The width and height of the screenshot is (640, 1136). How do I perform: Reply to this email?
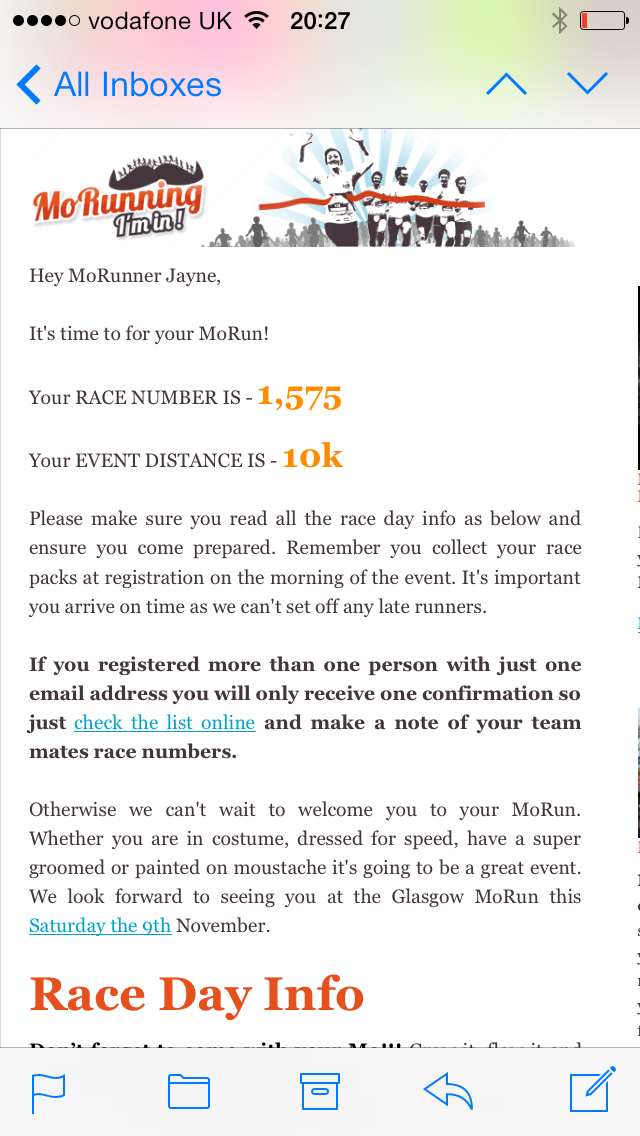[448, 1091]
